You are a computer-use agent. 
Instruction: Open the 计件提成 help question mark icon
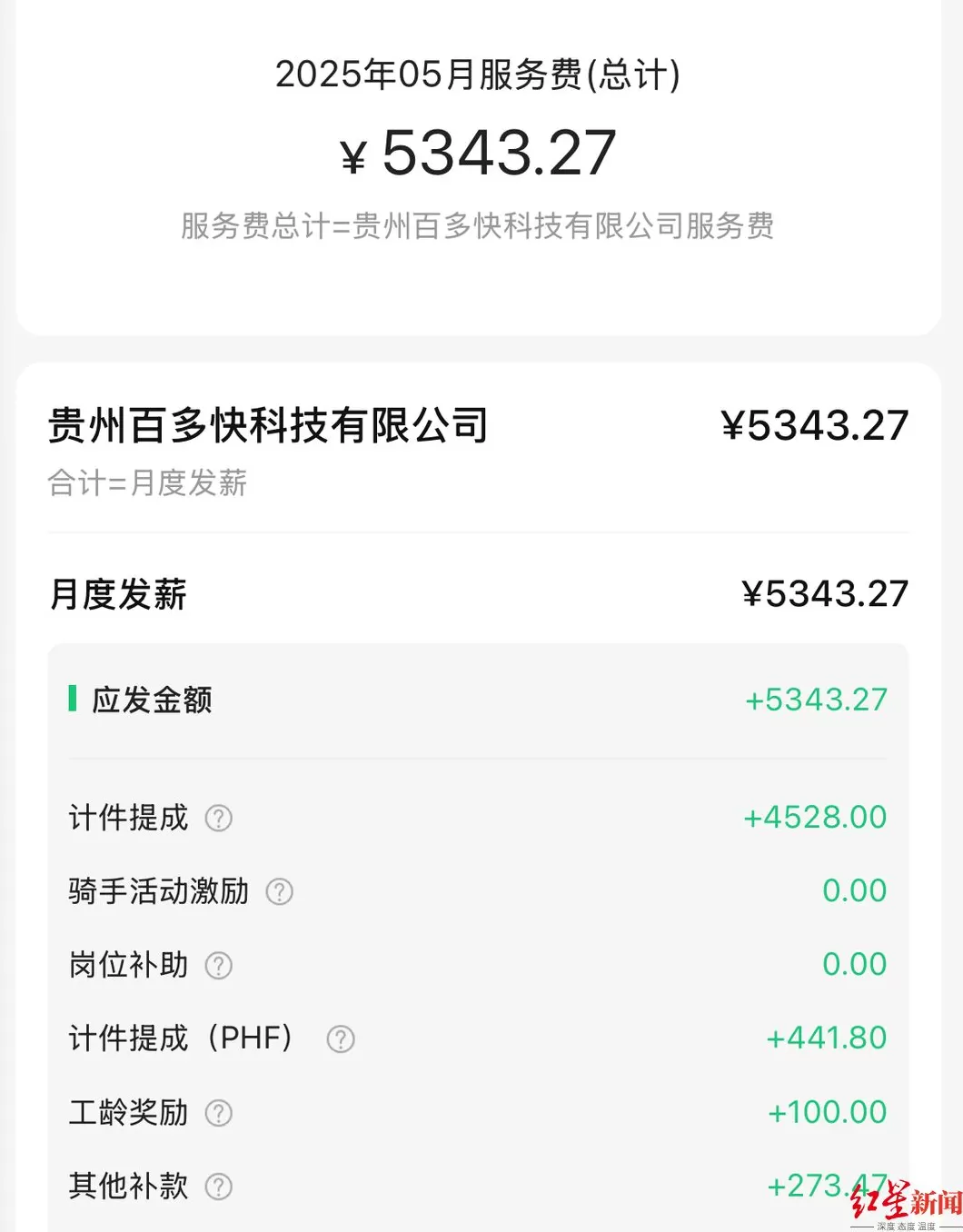coord(218,819)
